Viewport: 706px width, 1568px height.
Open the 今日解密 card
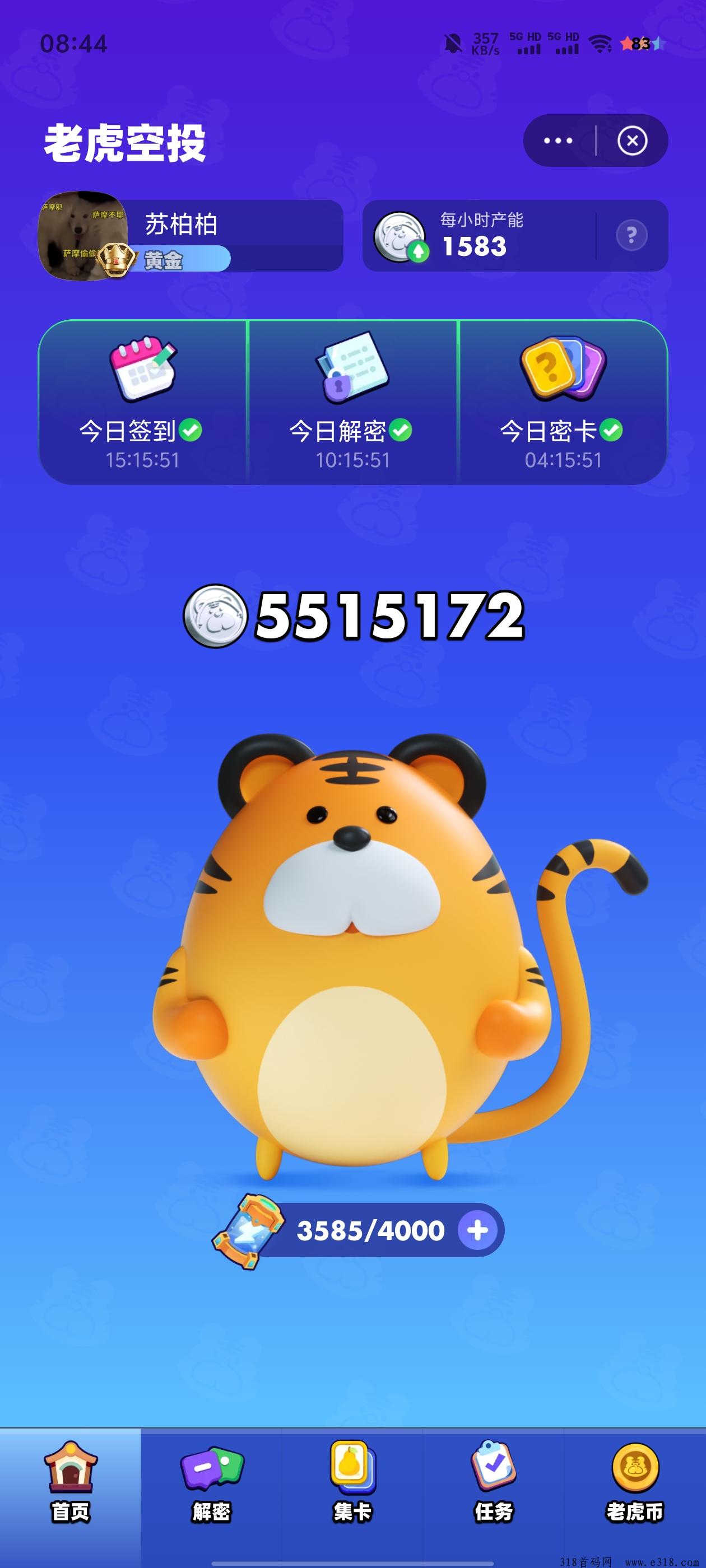coord(352,402)
